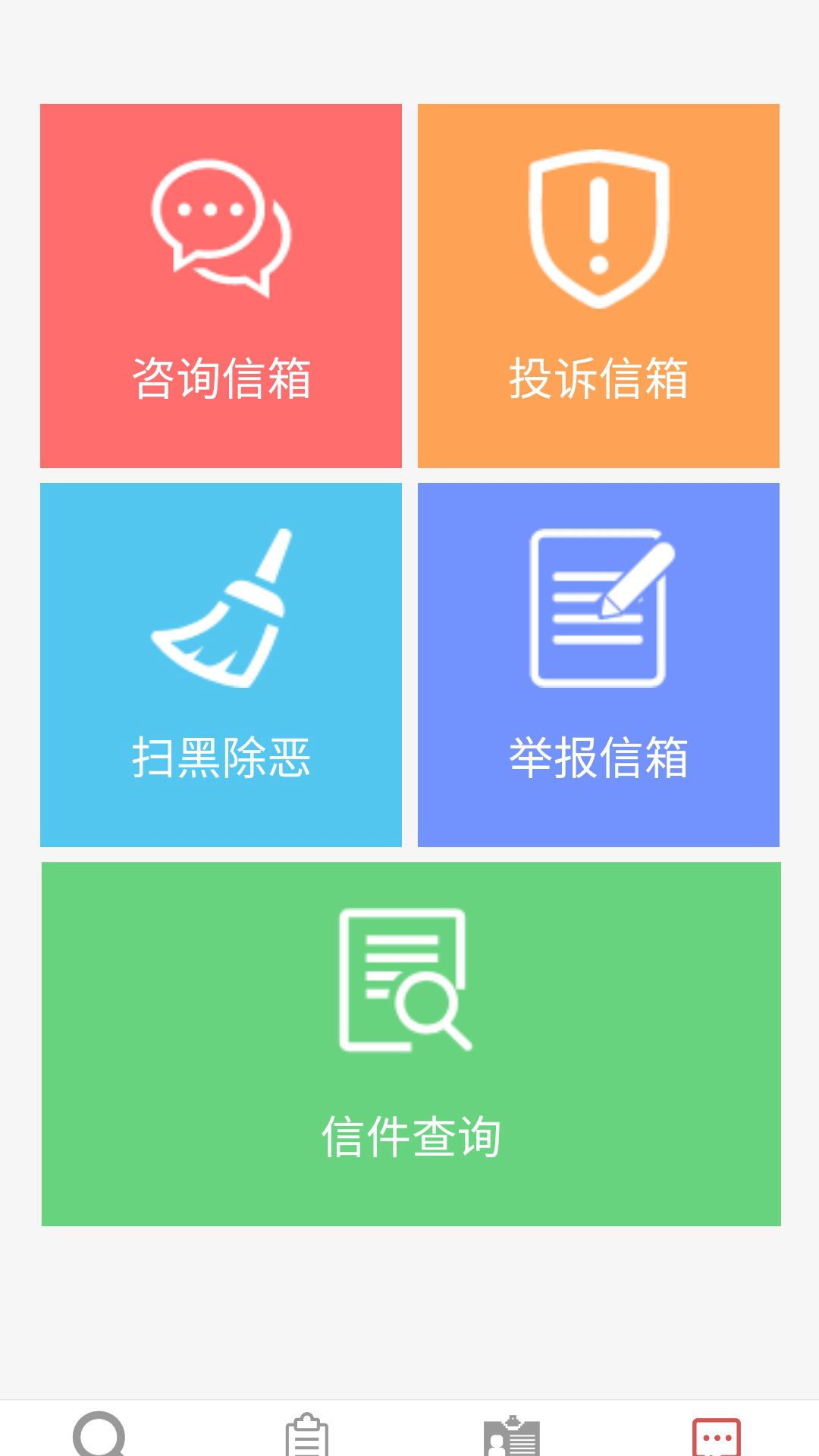819x1456 pixels.
Task: Switch to the search tab in bottom bar
Action: pyautogui.click(x=99, y=1433)
